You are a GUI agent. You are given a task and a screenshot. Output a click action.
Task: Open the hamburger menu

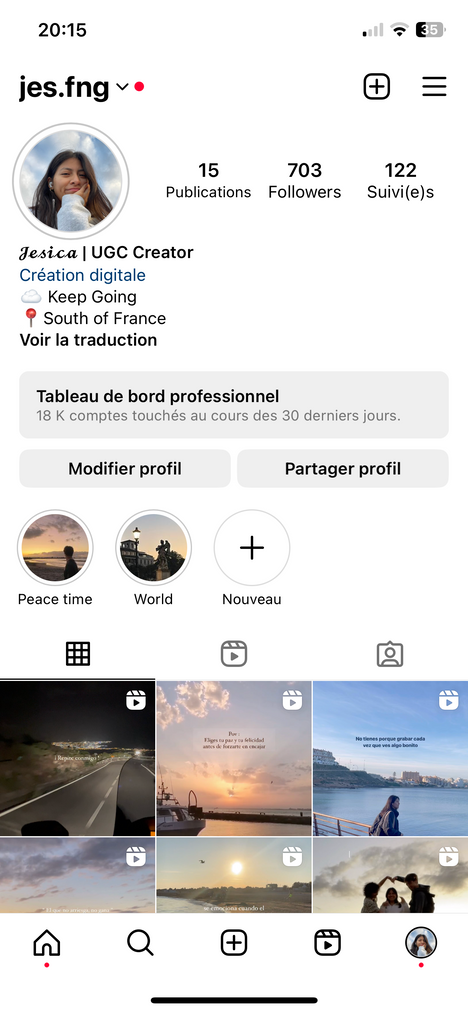(434, 87)
